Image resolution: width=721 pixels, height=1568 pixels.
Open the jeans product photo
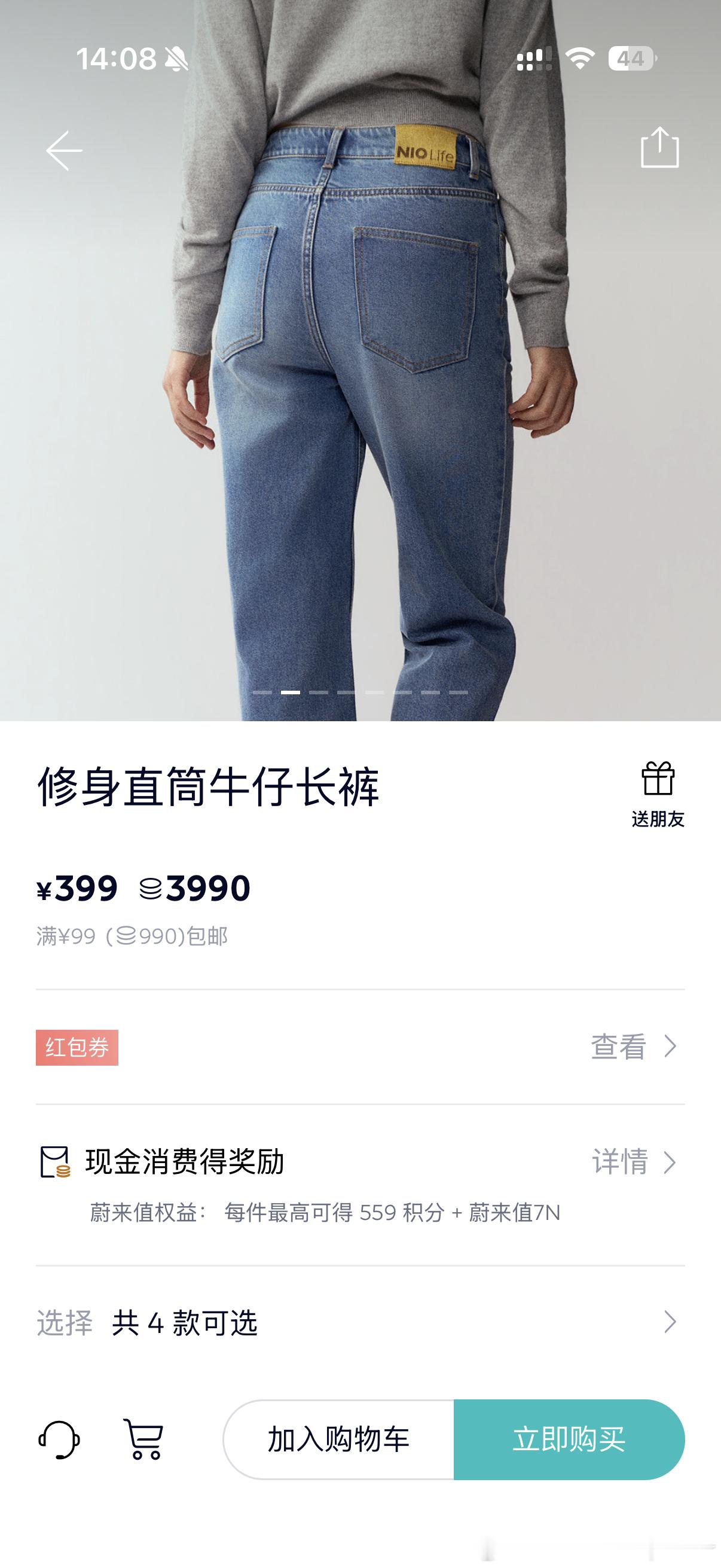pyautogui.click(x=360, y=365)
